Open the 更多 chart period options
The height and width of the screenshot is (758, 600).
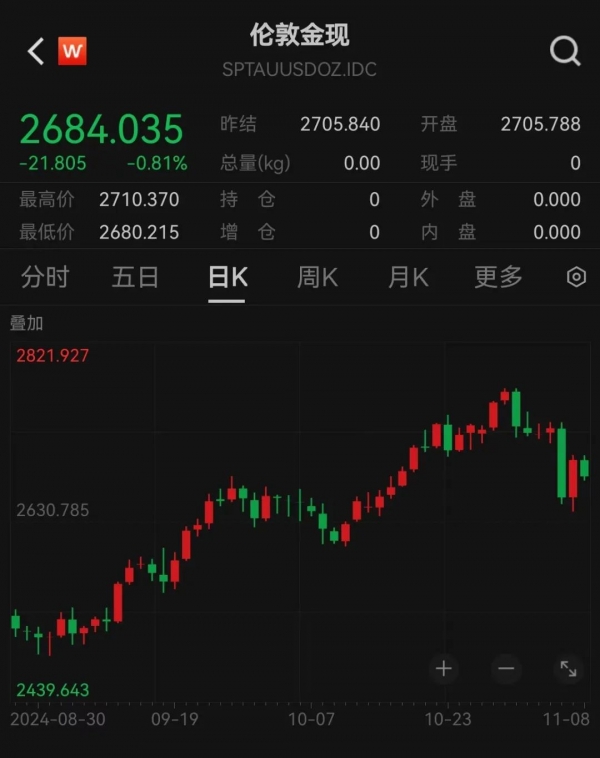click(498, 277)
